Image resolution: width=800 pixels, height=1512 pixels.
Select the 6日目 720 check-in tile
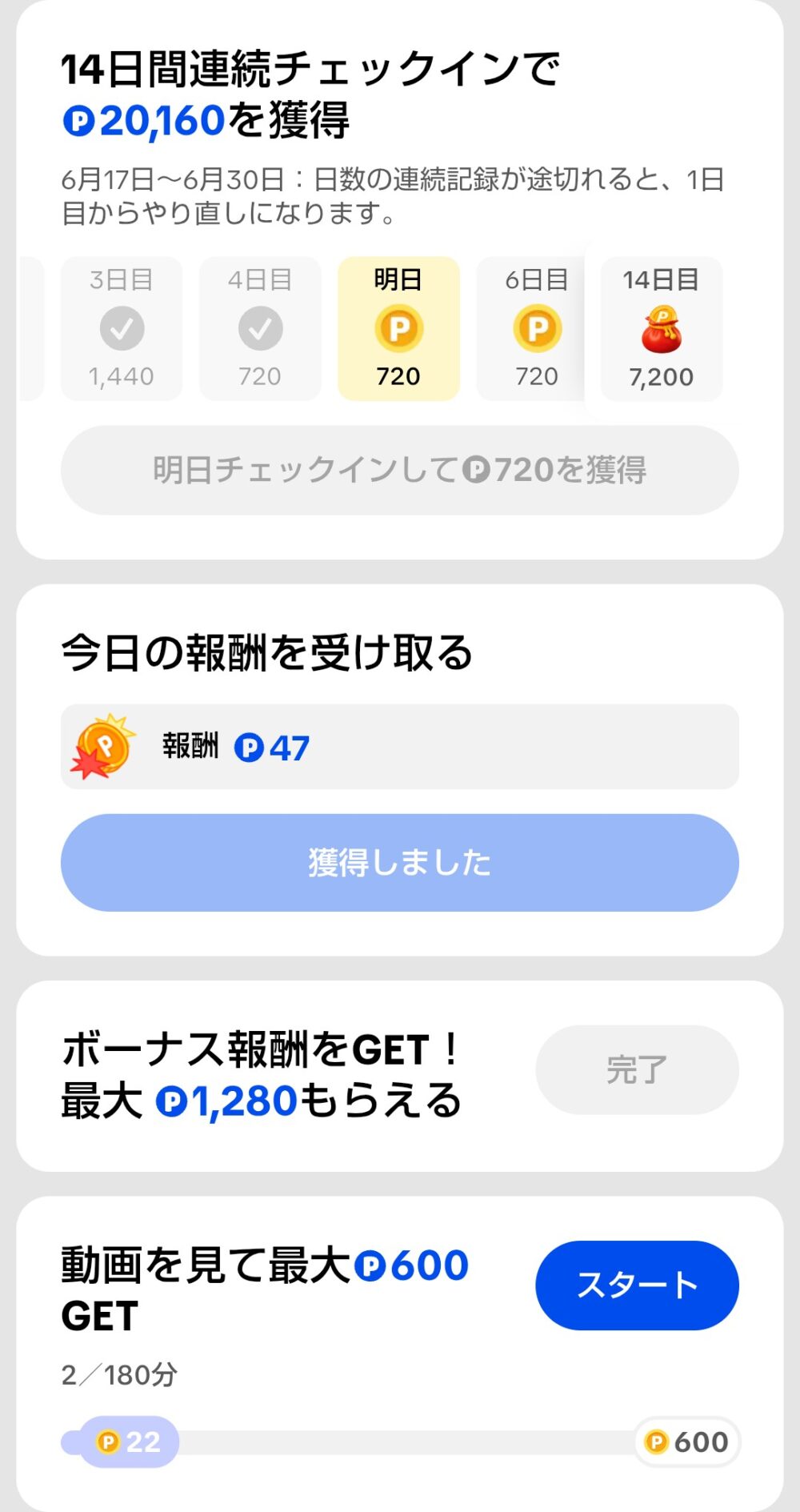pyautogui.click(x=532, y=328)
